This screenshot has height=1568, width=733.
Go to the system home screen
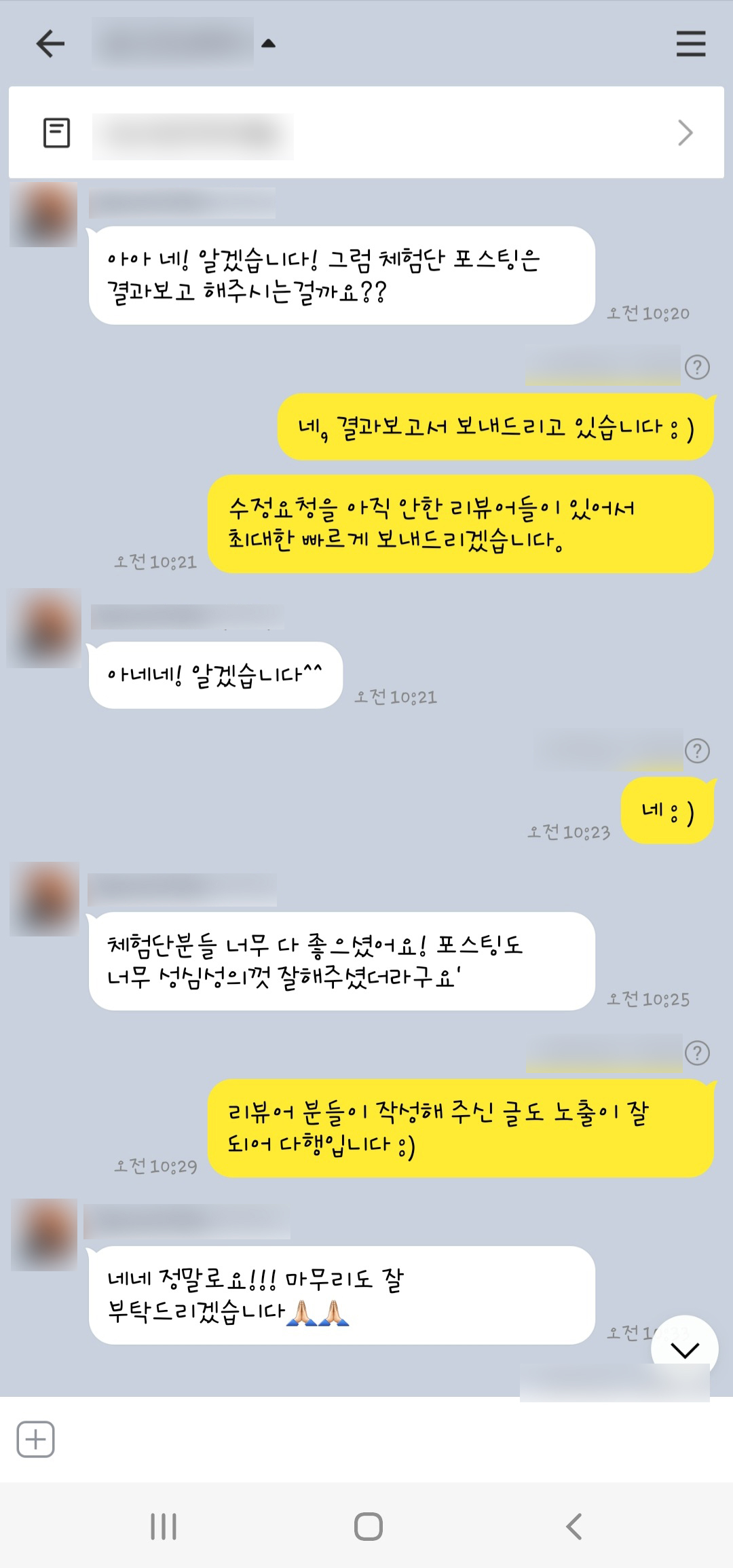click(368, 1527)
